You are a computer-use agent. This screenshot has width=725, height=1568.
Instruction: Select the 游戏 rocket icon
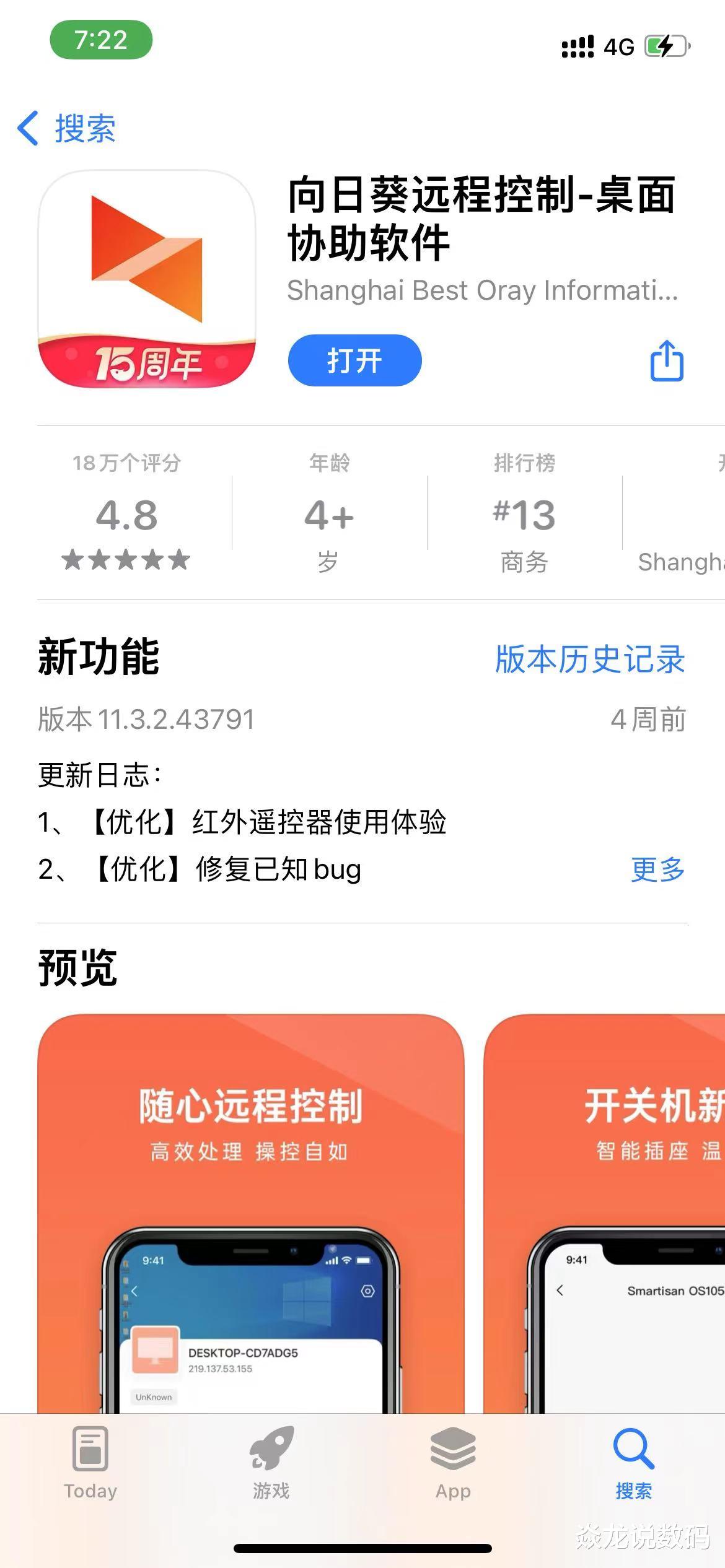(x=271, y=1448)
